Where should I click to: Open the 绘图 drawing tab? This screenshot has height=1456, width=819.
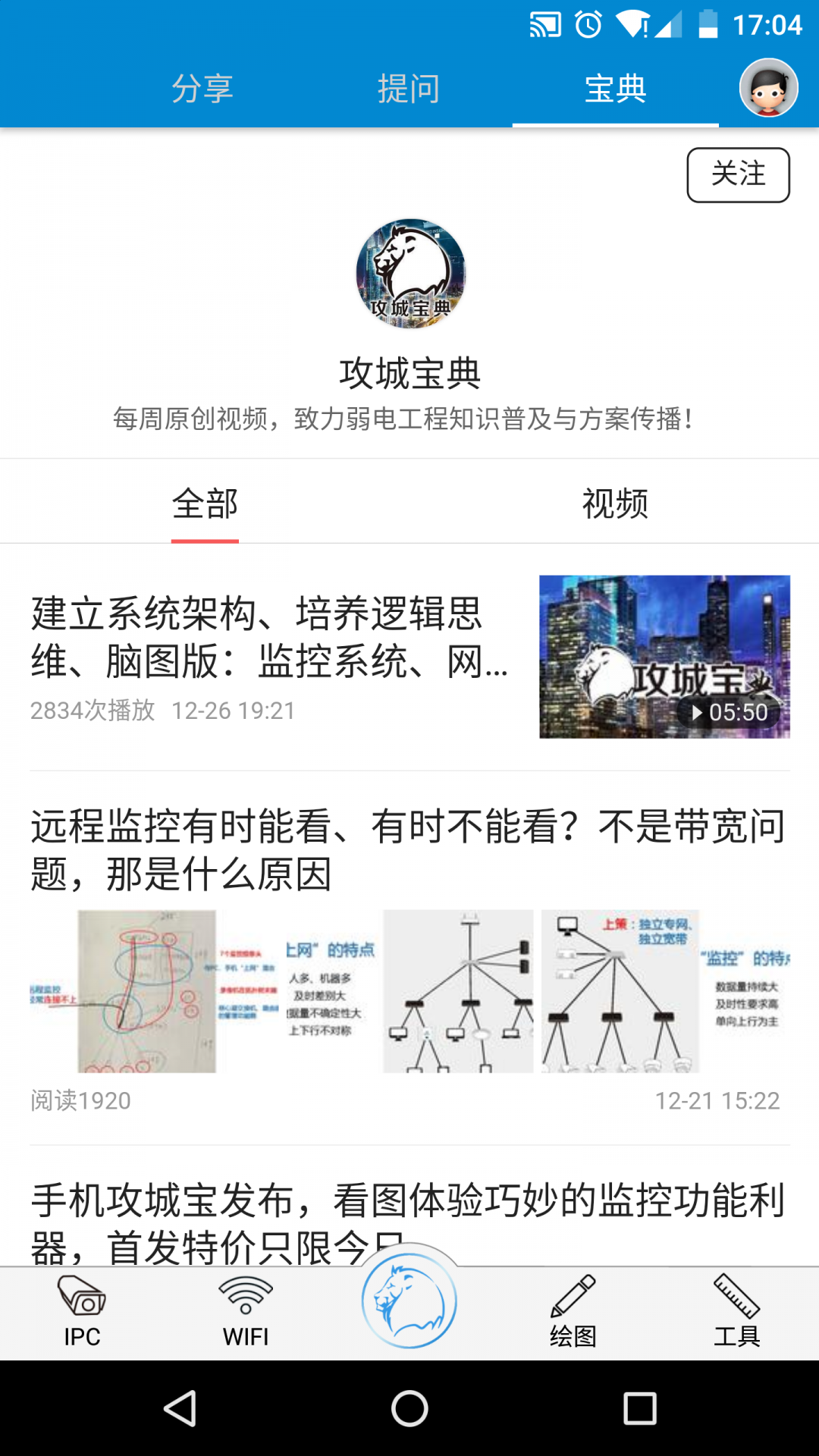pyautogui.click(x=573, y=1313)
